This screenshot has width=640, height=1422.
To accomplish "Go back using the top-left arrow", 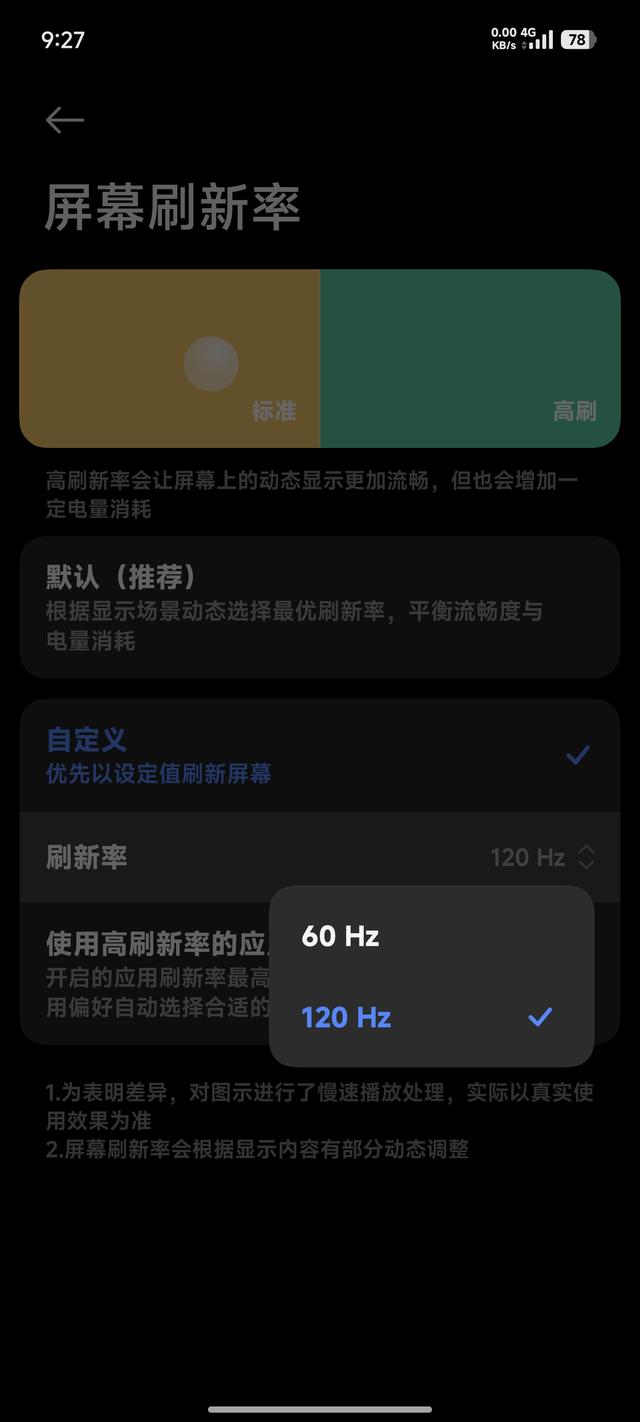I will tap(65, 121).
